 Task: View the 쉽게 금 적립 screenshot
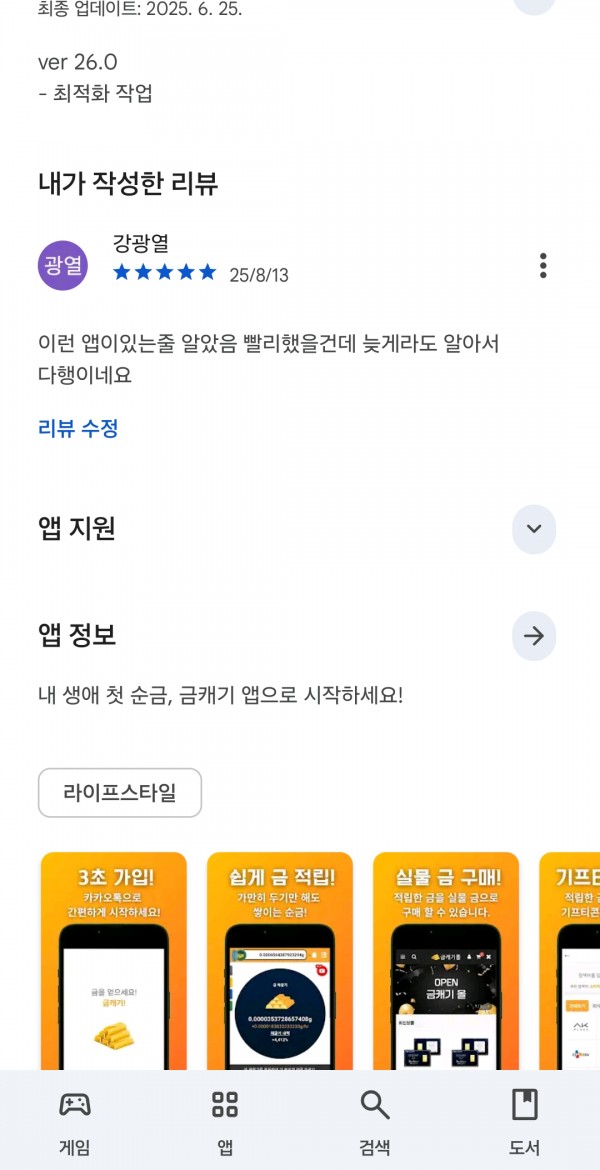280,961
